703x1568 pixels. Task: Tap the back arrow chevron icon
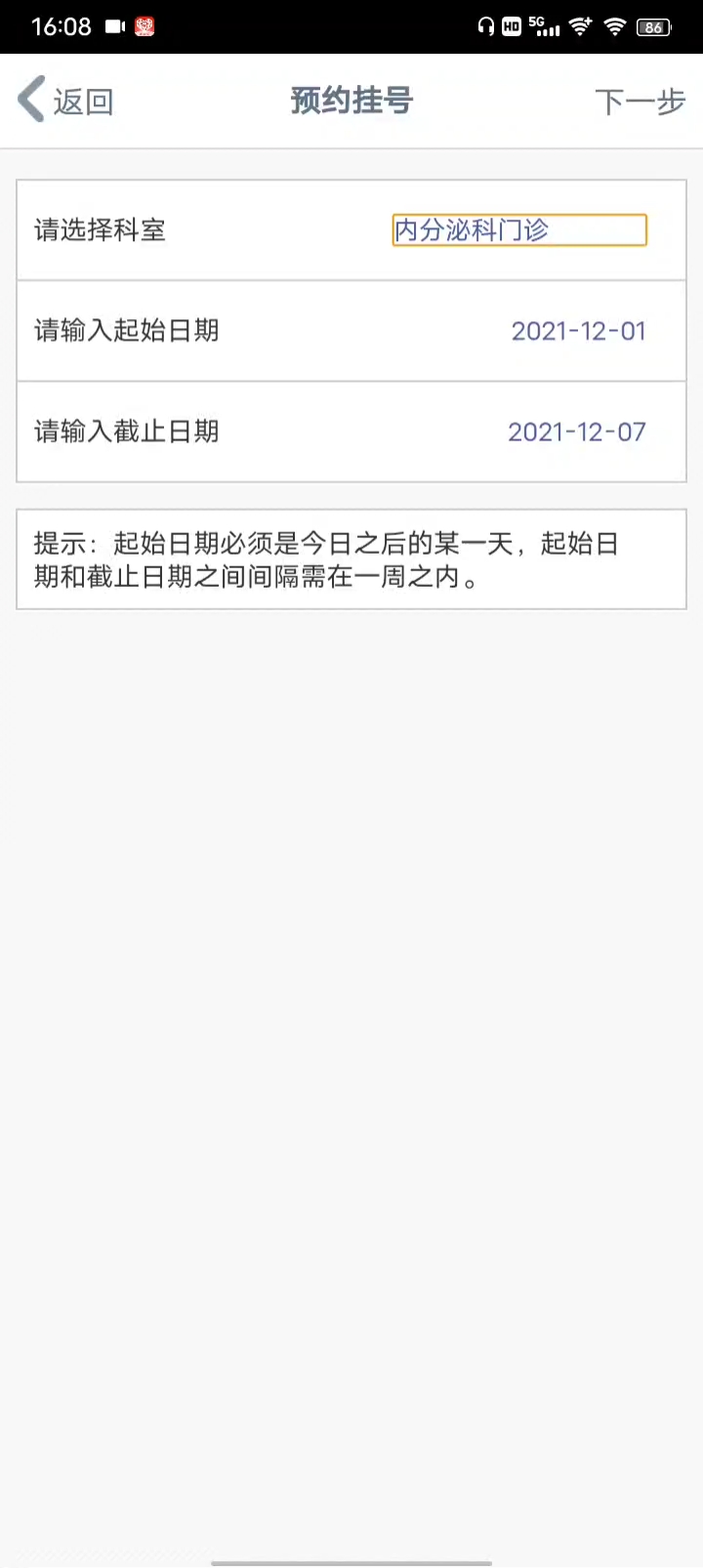pos(30,99)
